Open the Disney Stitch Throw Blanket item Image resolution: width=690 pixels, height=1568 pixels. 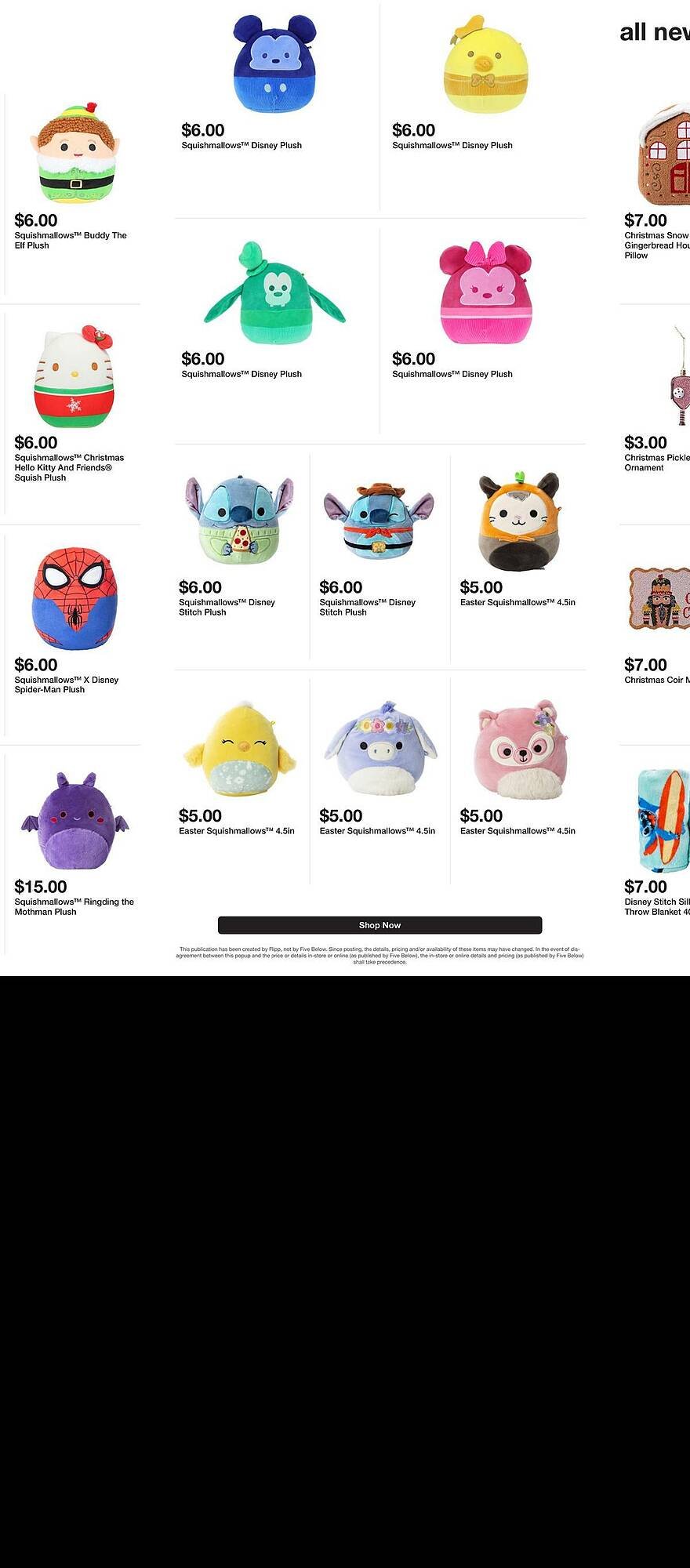(664, 822)
